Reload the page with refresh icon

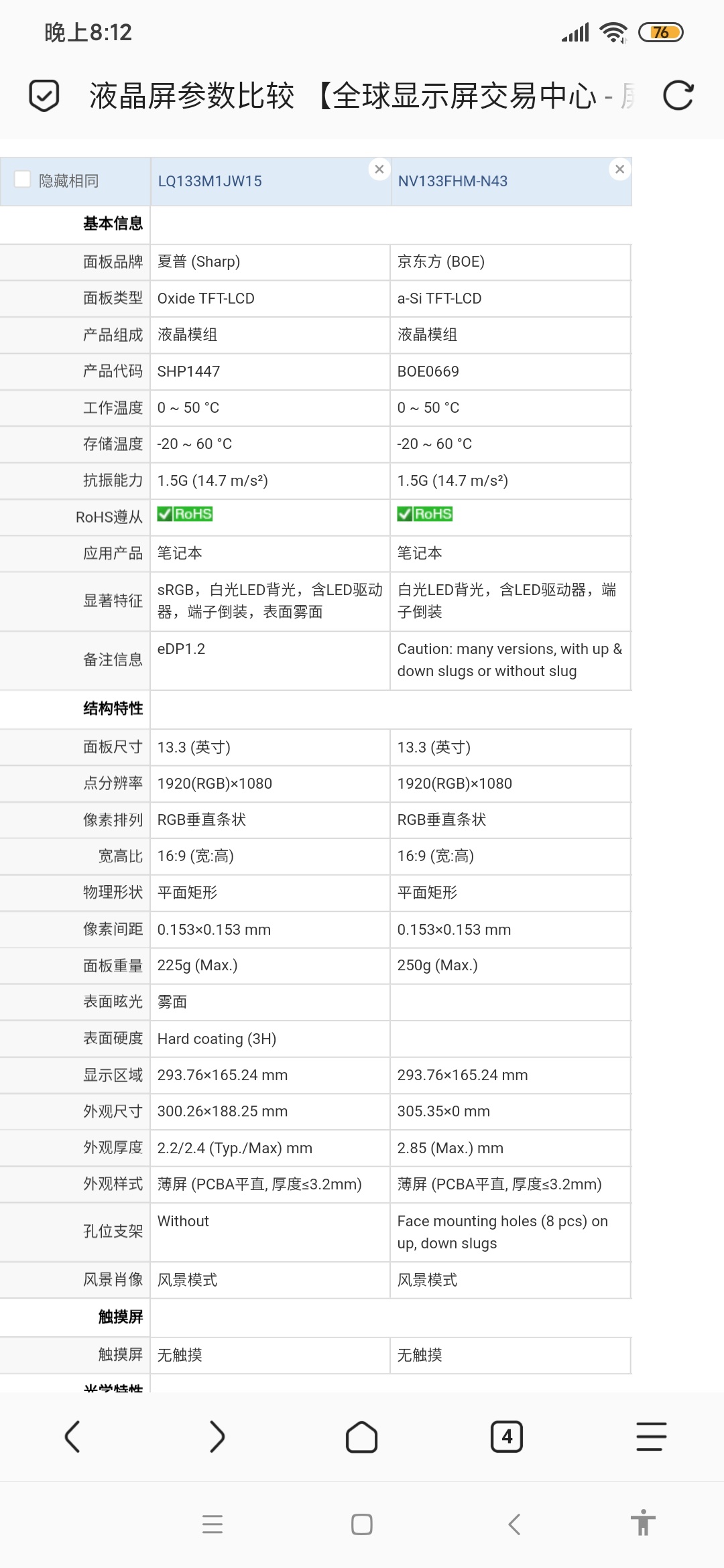point(678,95)
